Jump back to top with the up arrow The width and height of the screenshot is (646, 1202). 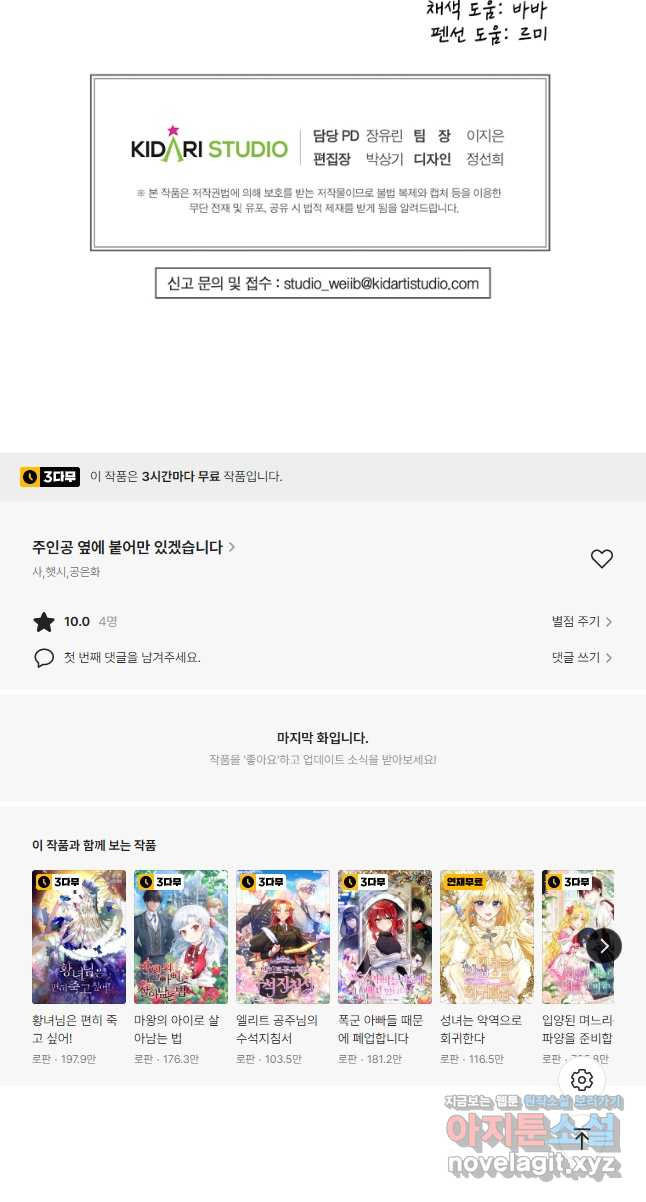click(582, 1138)
